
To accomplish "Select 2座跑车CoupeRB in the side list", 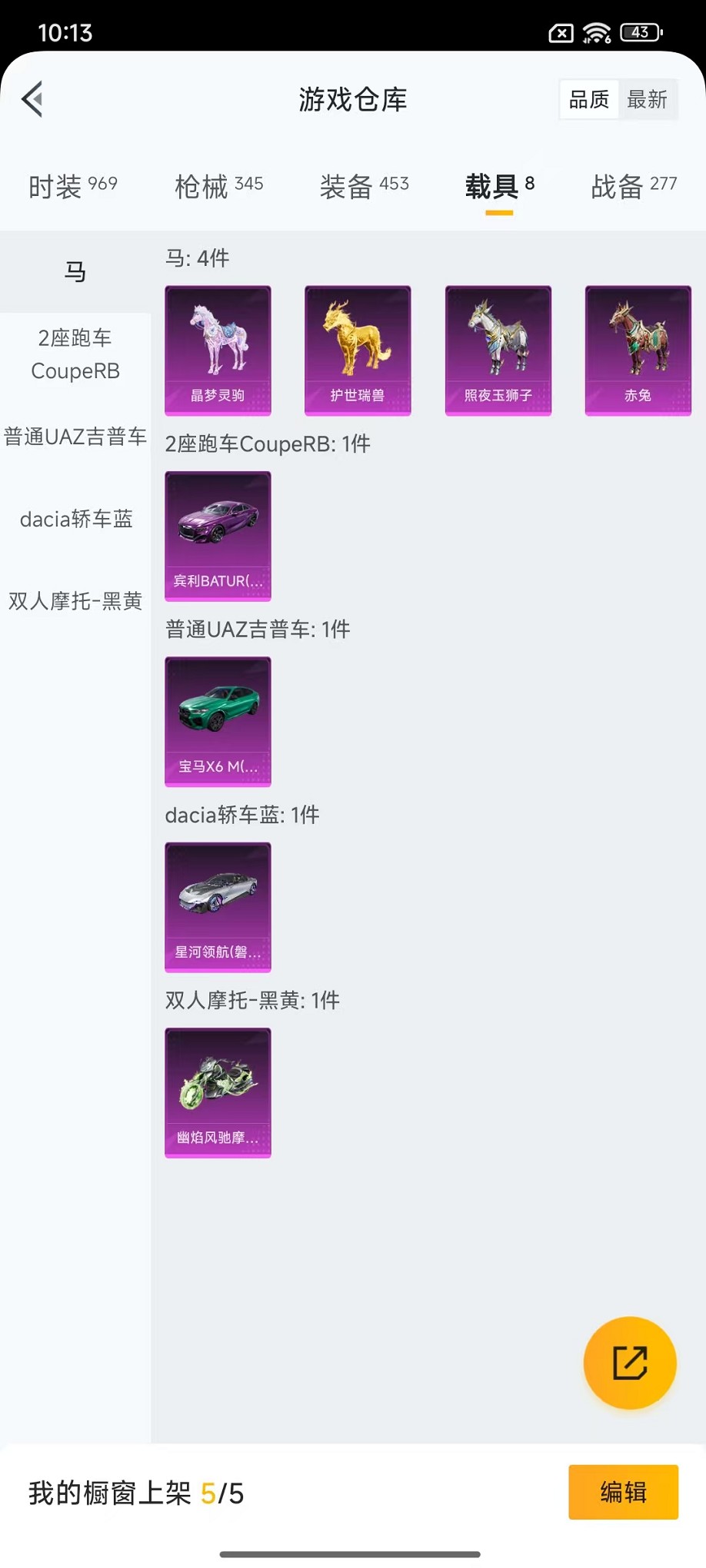I will click(x=75, y=354).
